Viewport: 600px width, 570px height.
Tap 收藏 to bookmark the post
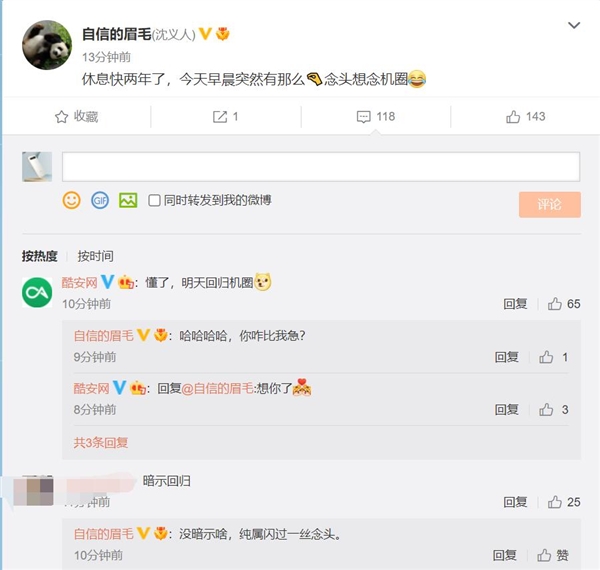[76, 117]
